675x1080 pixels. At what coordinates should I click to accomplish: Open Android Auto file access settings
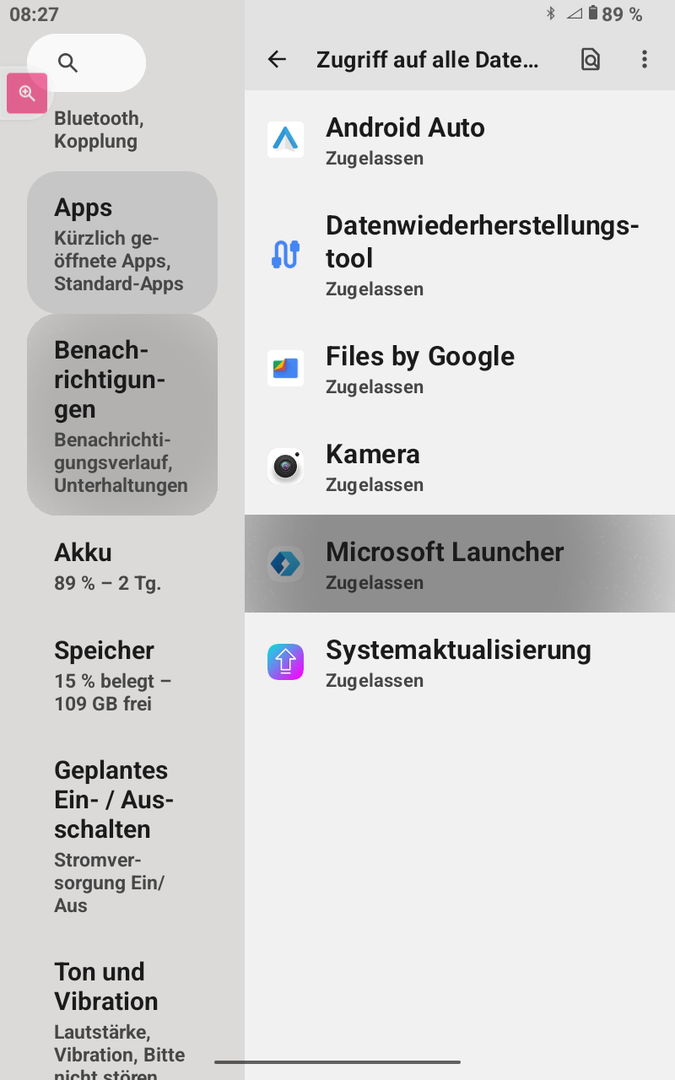tap(459, 141)
